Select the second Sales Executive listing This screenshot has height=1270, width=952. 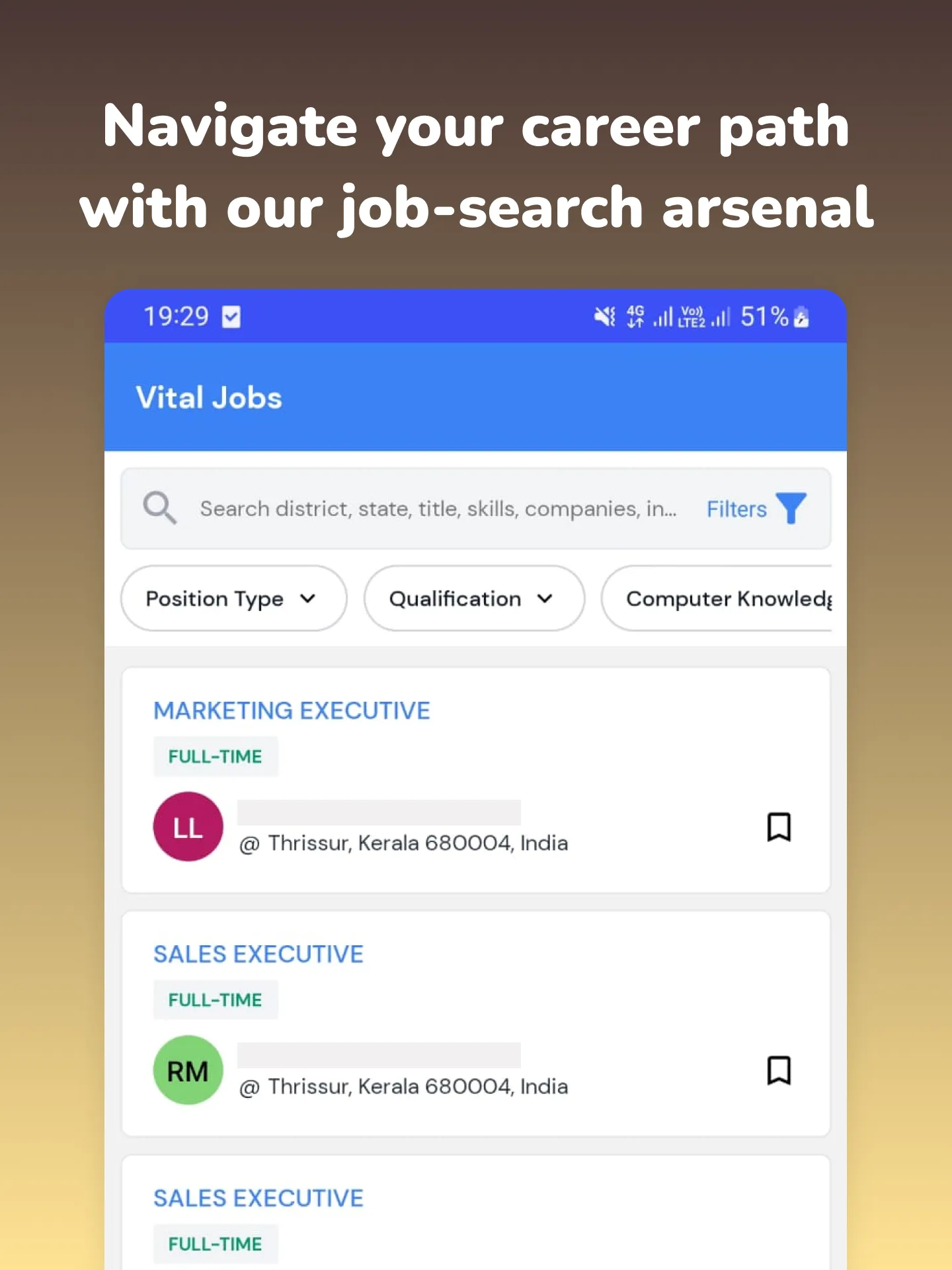click(x=258, y=1197)
